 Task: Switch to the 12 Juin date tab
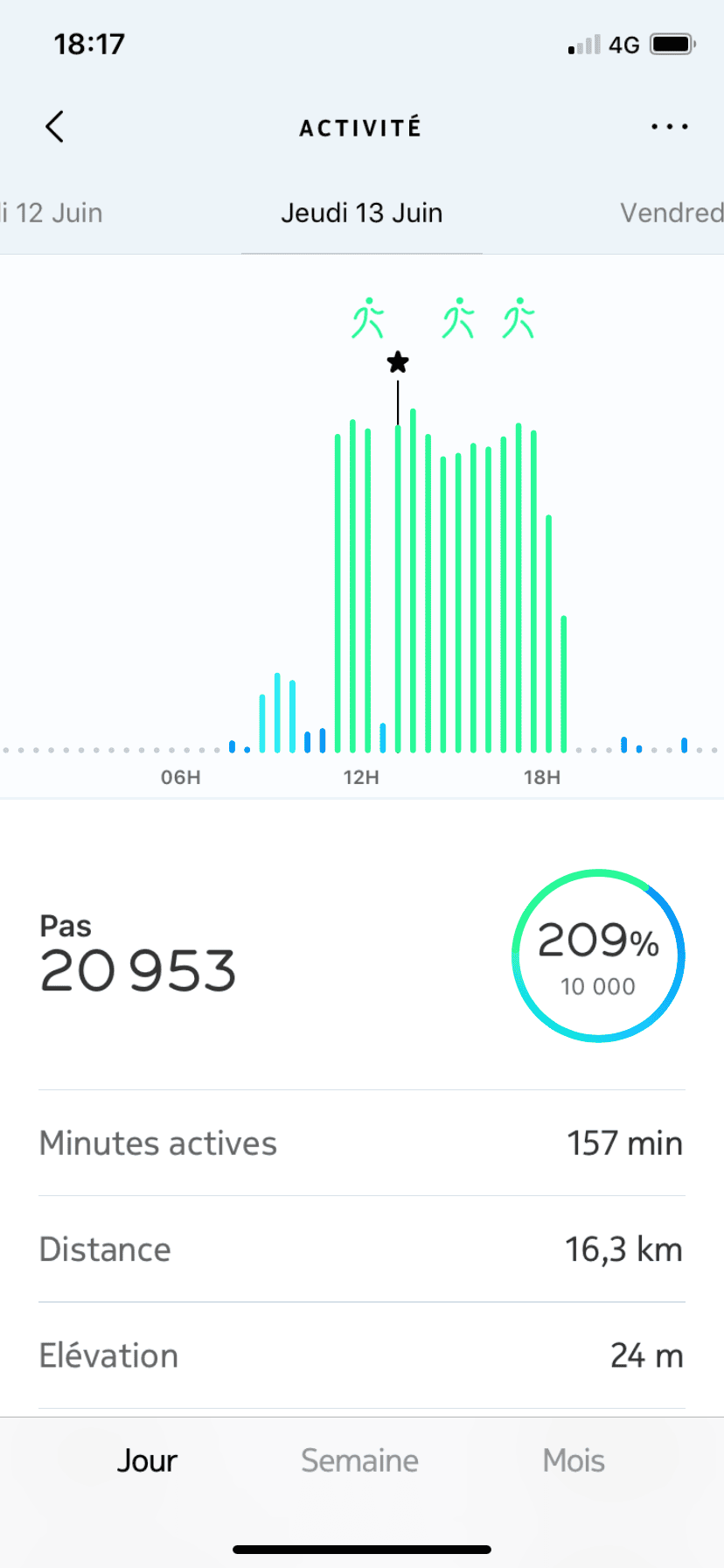pos(52,213)
